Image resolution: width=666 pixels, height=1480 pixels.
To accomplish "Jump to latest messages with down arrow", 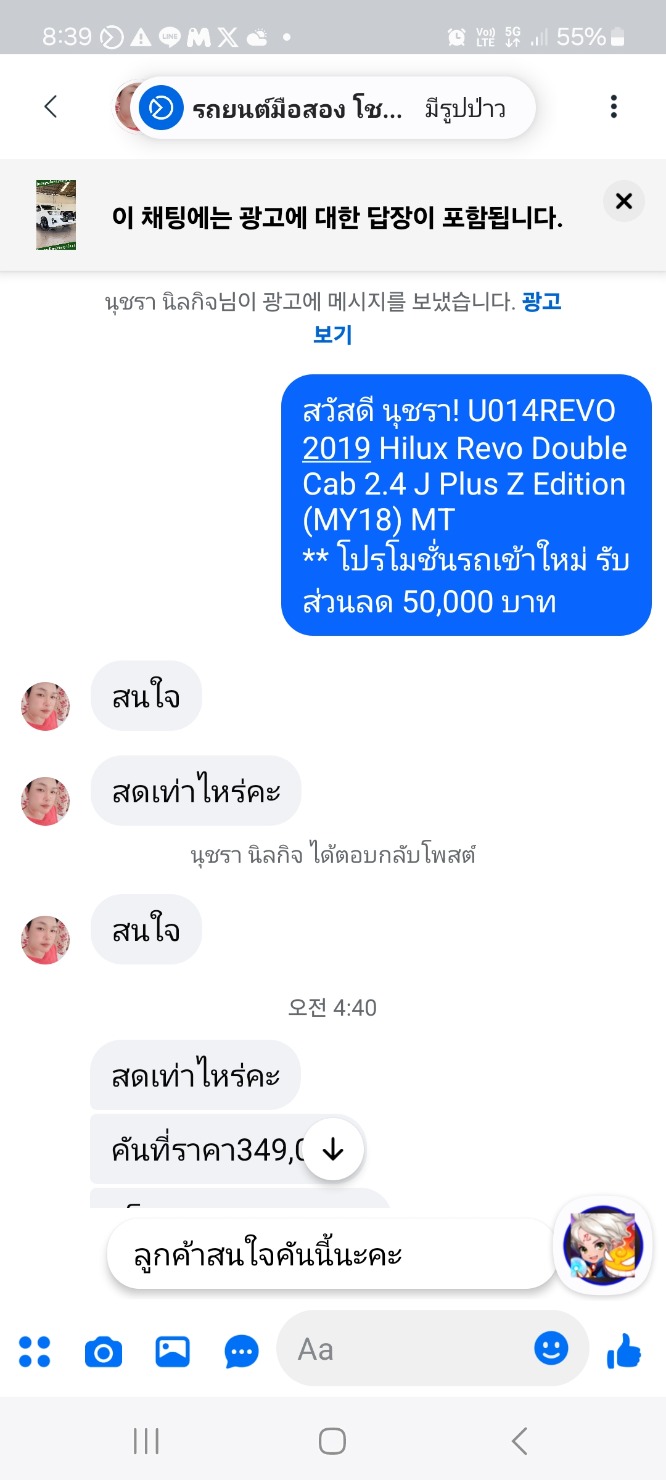I will point(332,1151).
